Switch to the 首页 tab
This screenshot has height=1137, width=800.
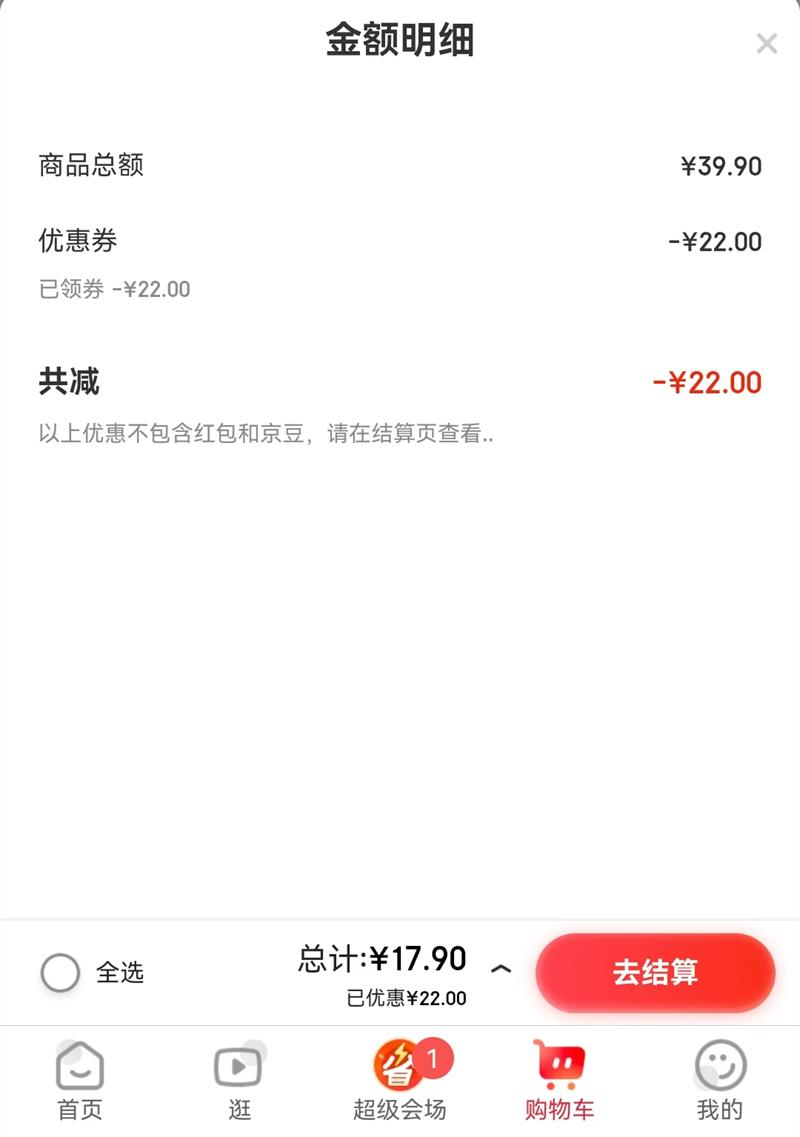[x=79, y=1080]
